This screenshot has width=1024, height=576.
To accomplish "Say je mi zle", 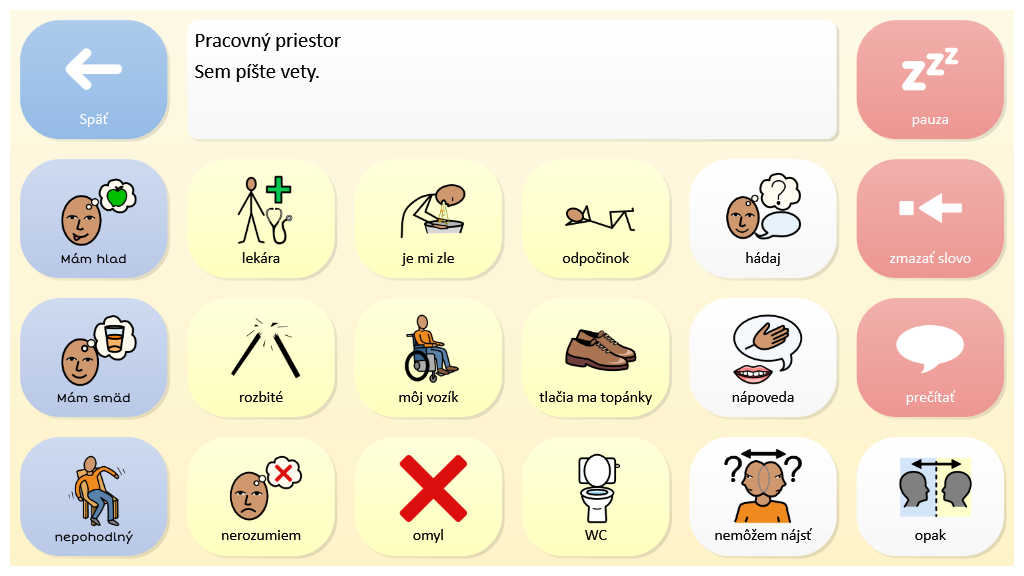I will coord(428,218).
